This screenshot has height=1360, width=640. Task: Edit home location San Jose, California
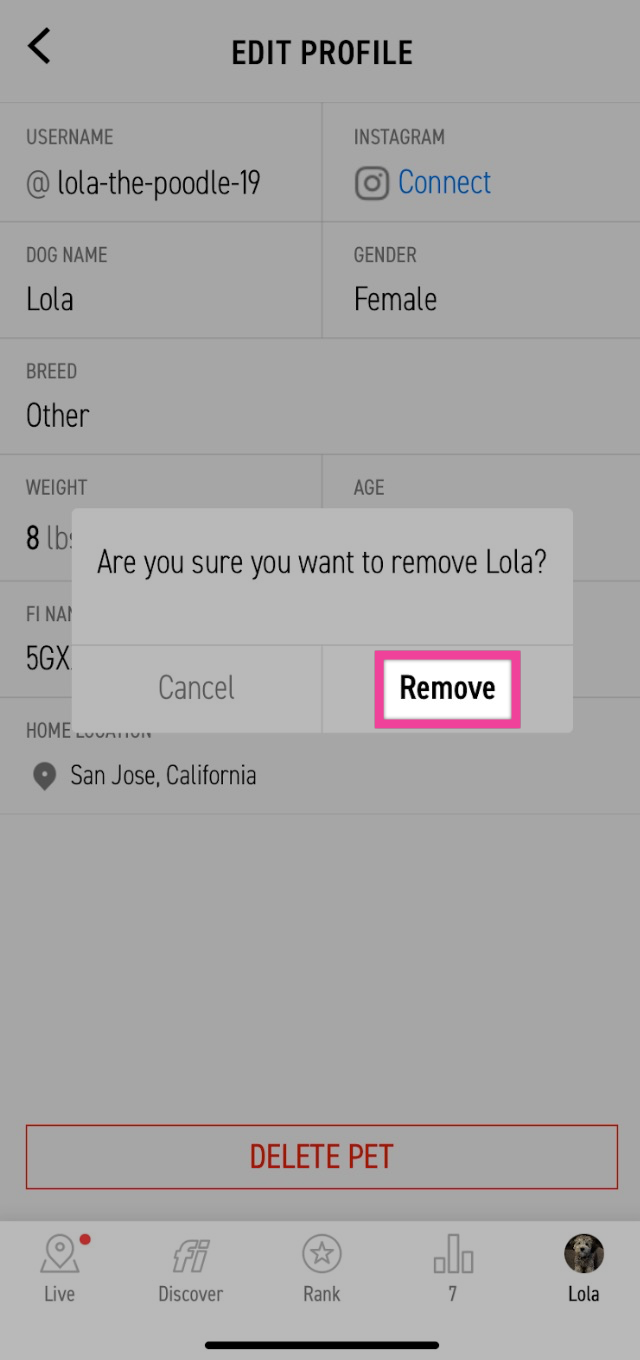(162, 776)
